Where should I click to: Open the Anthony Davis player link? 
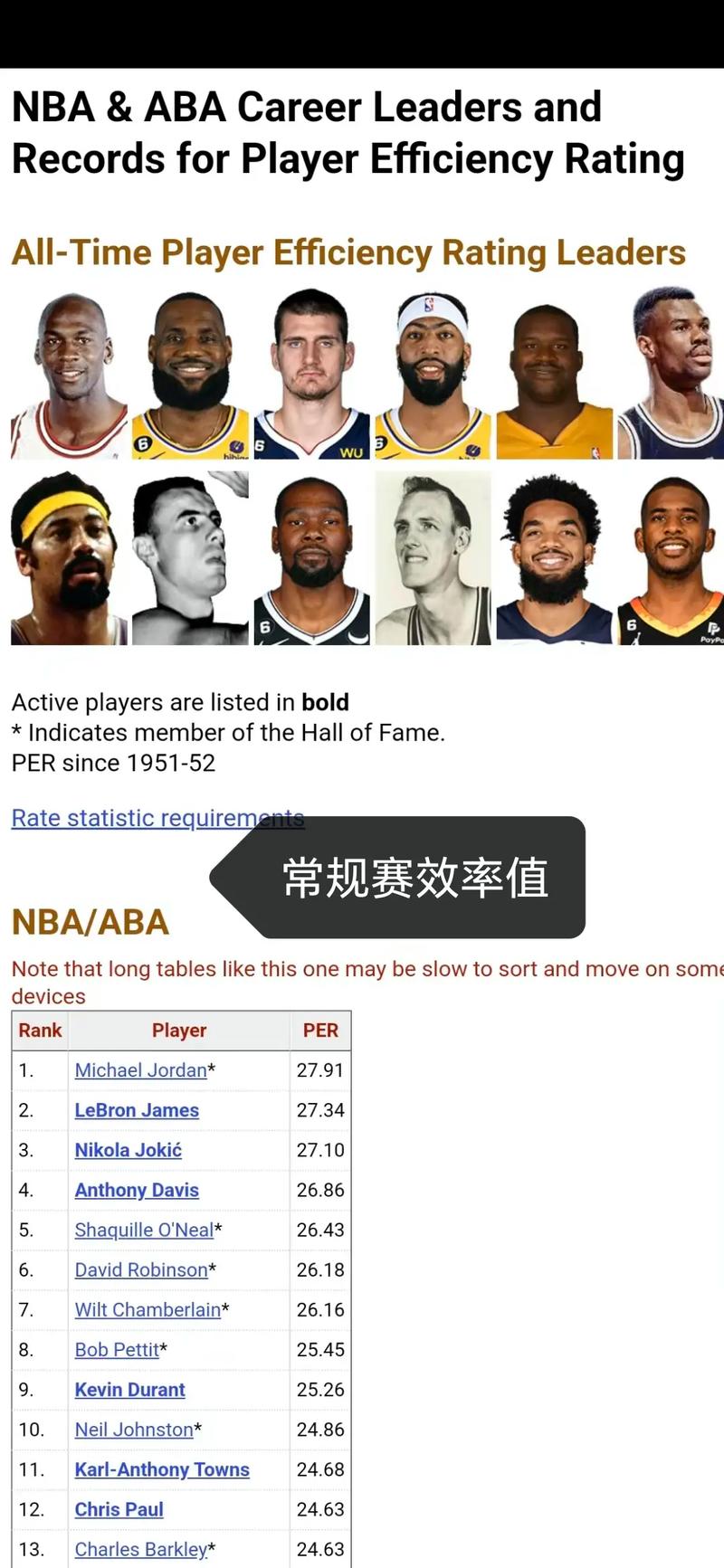pyautogui.click(x=137, y=1190)
